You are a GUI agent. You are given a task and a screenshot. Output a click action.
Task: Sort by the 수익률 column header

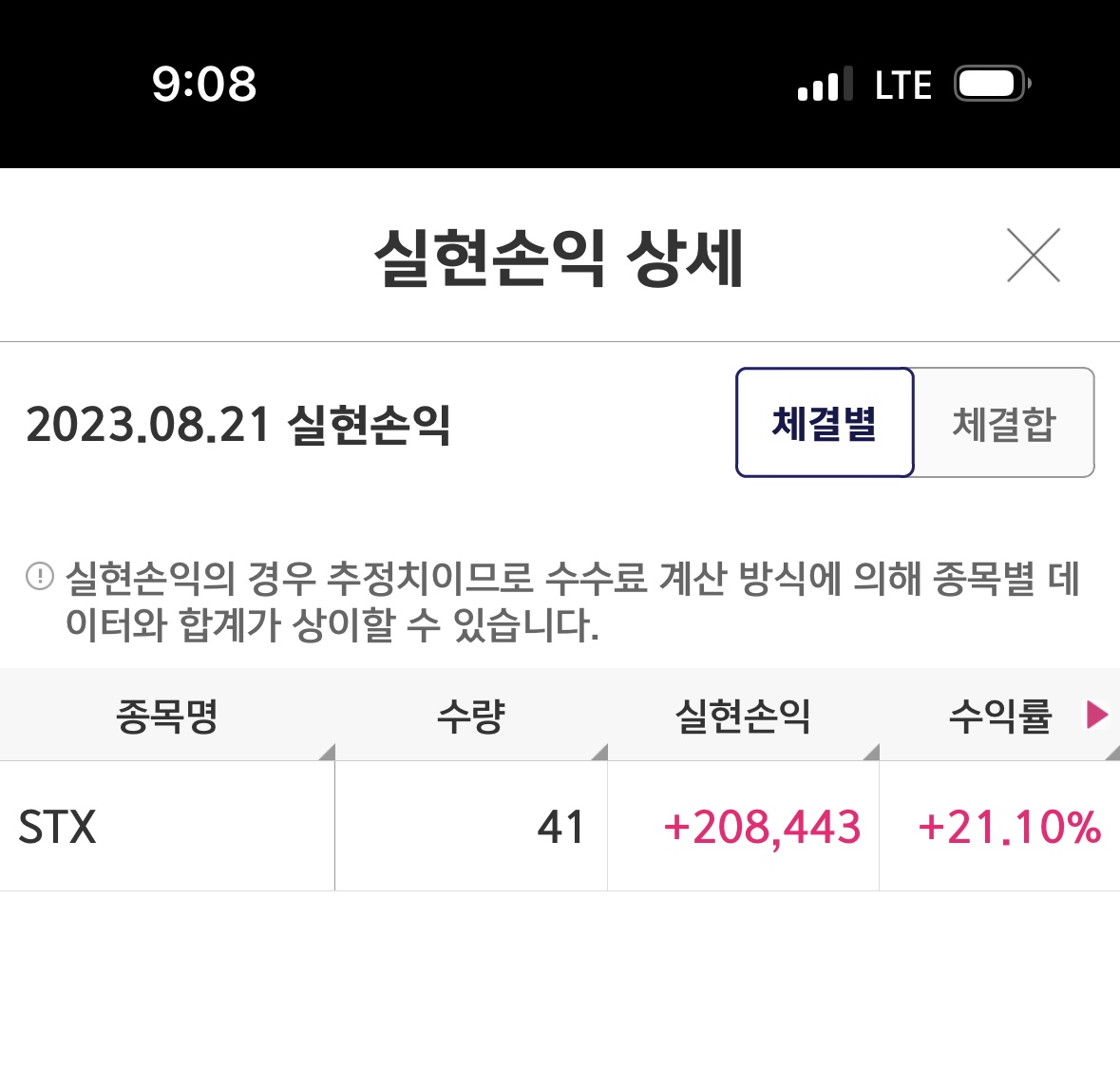click(999, 716)
